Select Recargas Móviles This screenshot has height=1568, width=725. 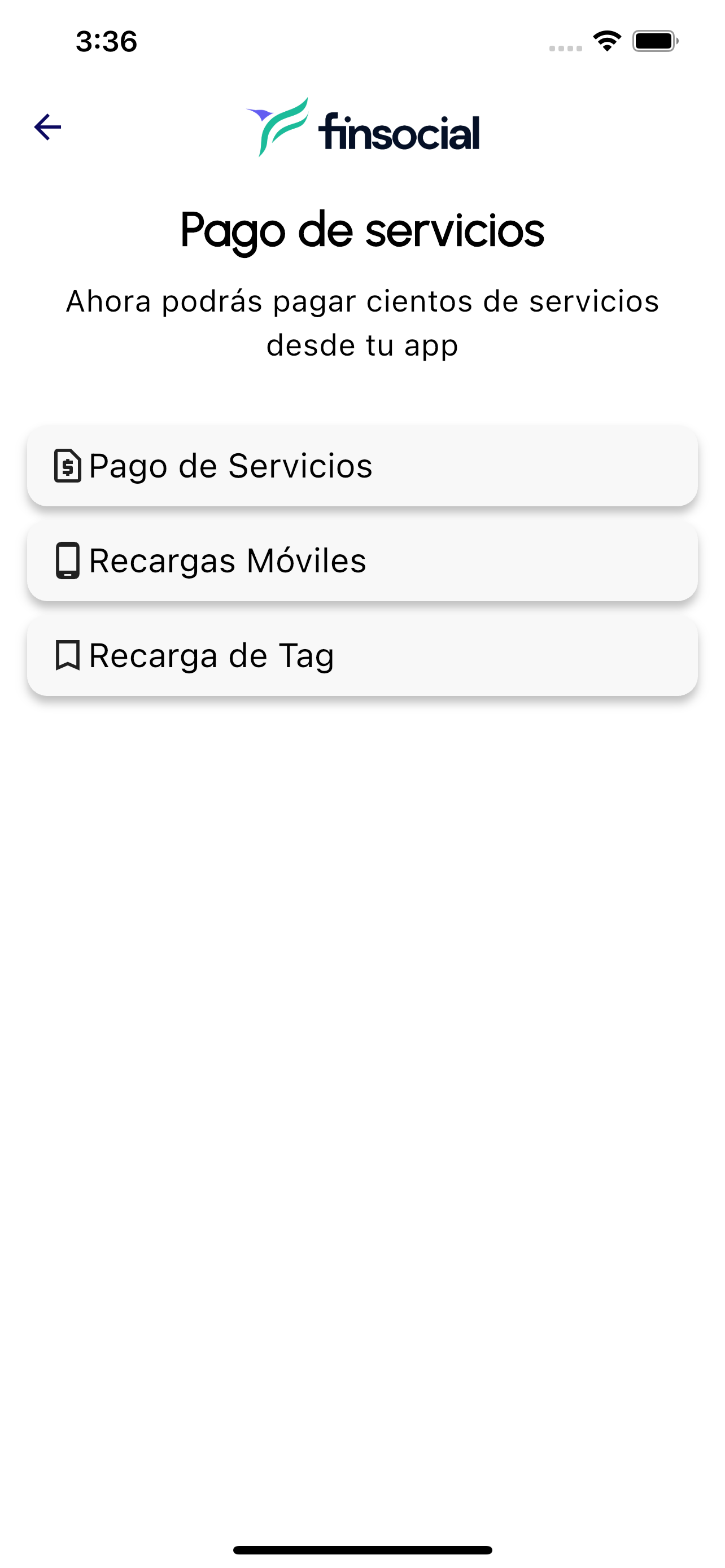coord(362,561)
